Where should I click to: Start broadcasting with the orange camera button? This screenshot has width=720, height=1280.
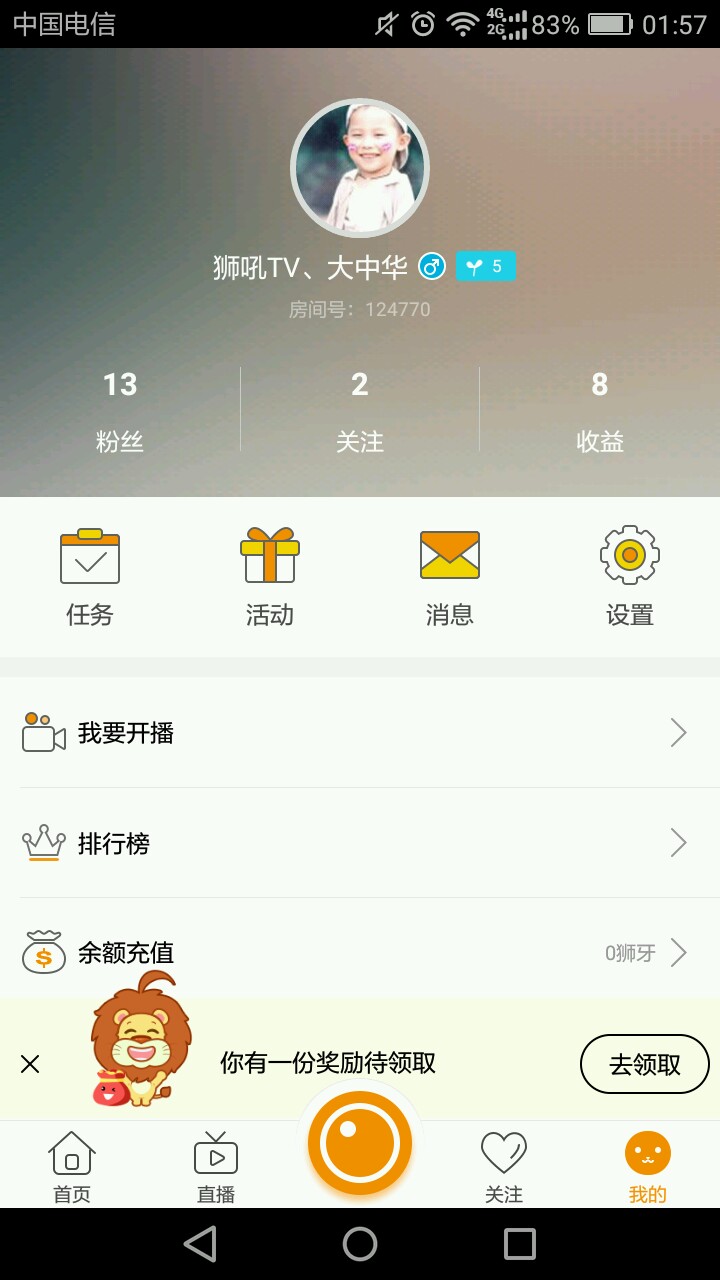pos(360,1142)
